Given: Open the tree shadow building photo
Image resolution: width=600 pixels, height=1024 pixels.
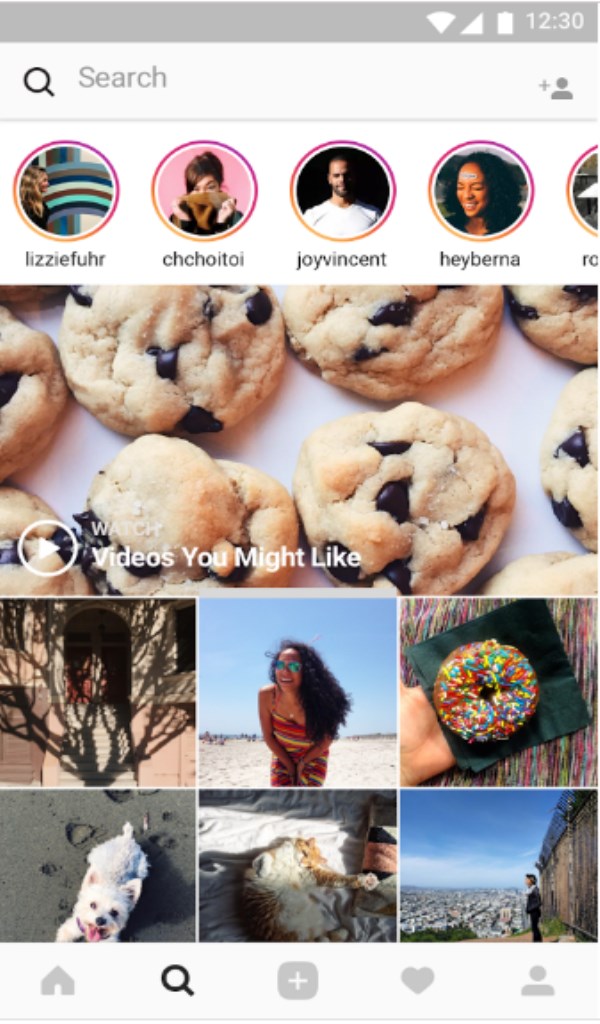Looking at the screenshot, I should point(98,692).
